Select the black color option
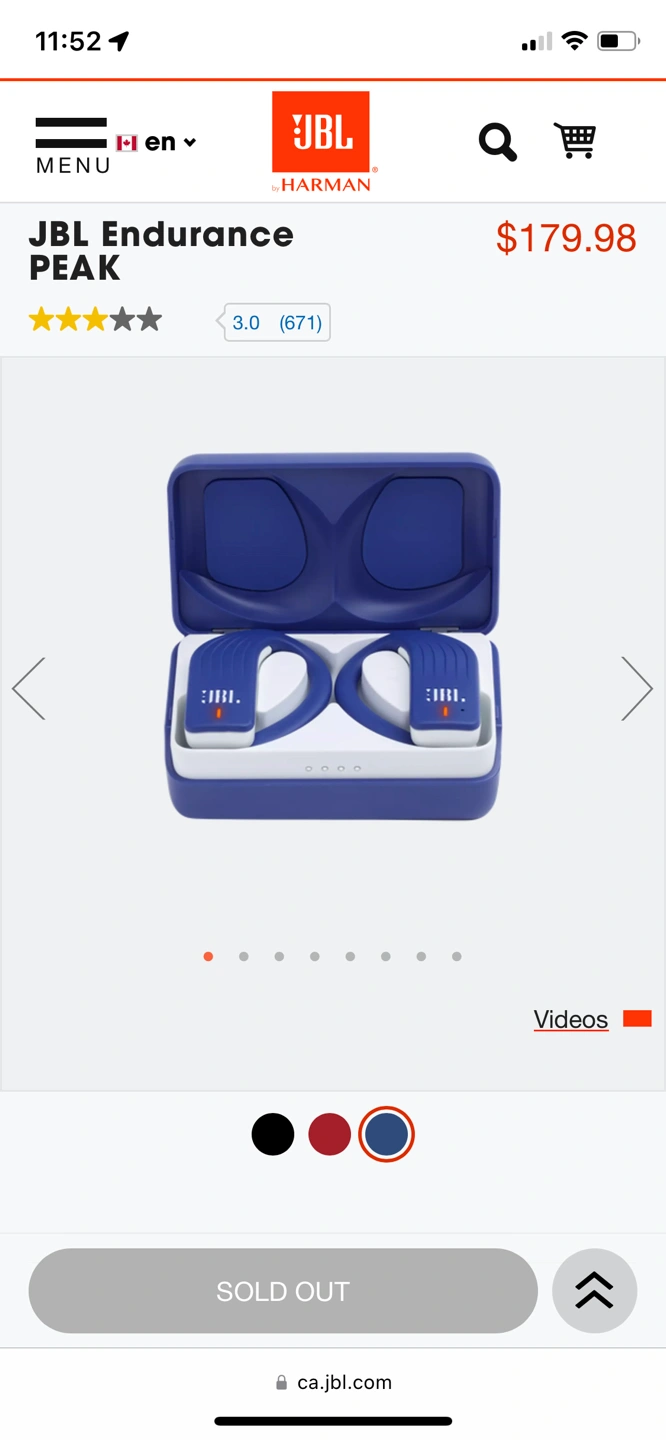The height and width of the screenshot is (1440, 666). click(x=273, y=1135)
